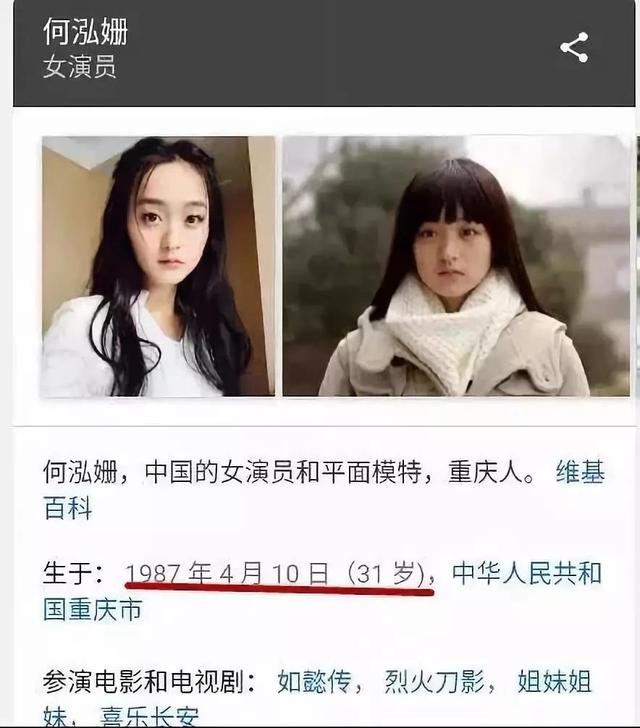The height and width of the screenshot is (728, 640).
Task: Share this knowledge panel
Action: click(574, 48)
